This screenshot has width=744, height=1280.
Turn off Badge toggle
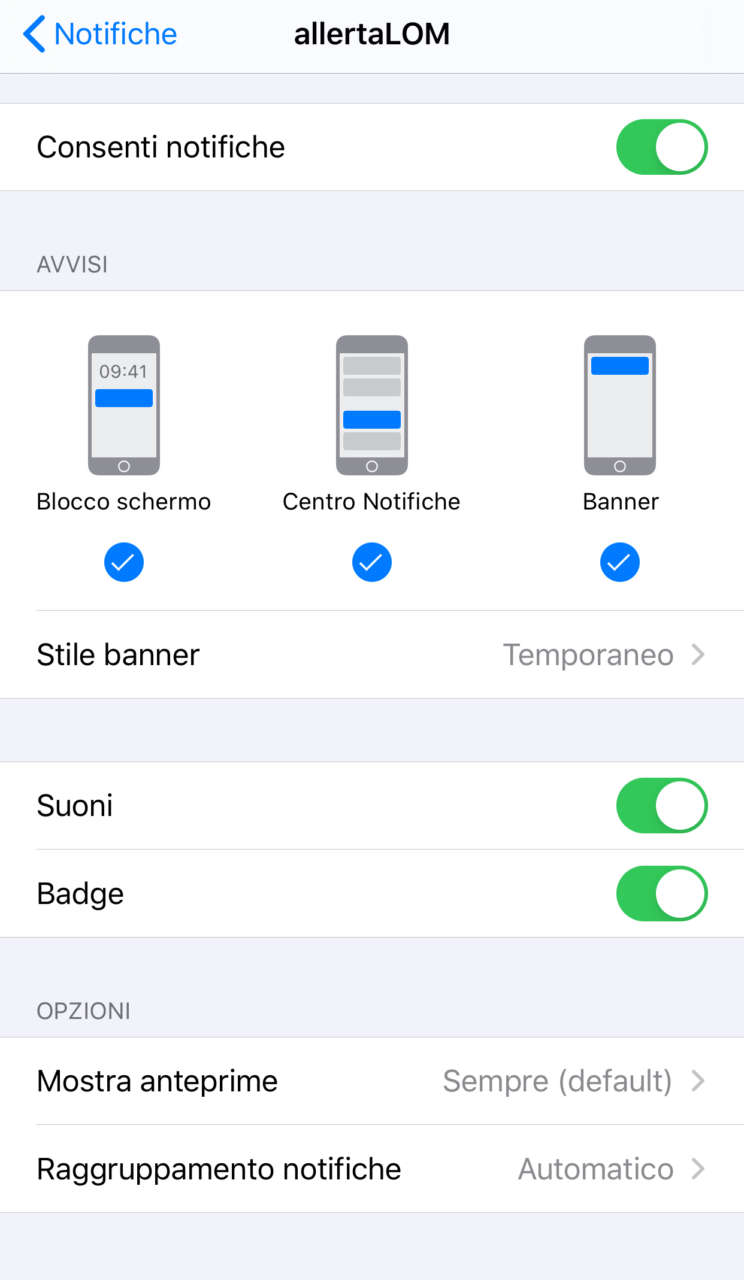(661, 893)
